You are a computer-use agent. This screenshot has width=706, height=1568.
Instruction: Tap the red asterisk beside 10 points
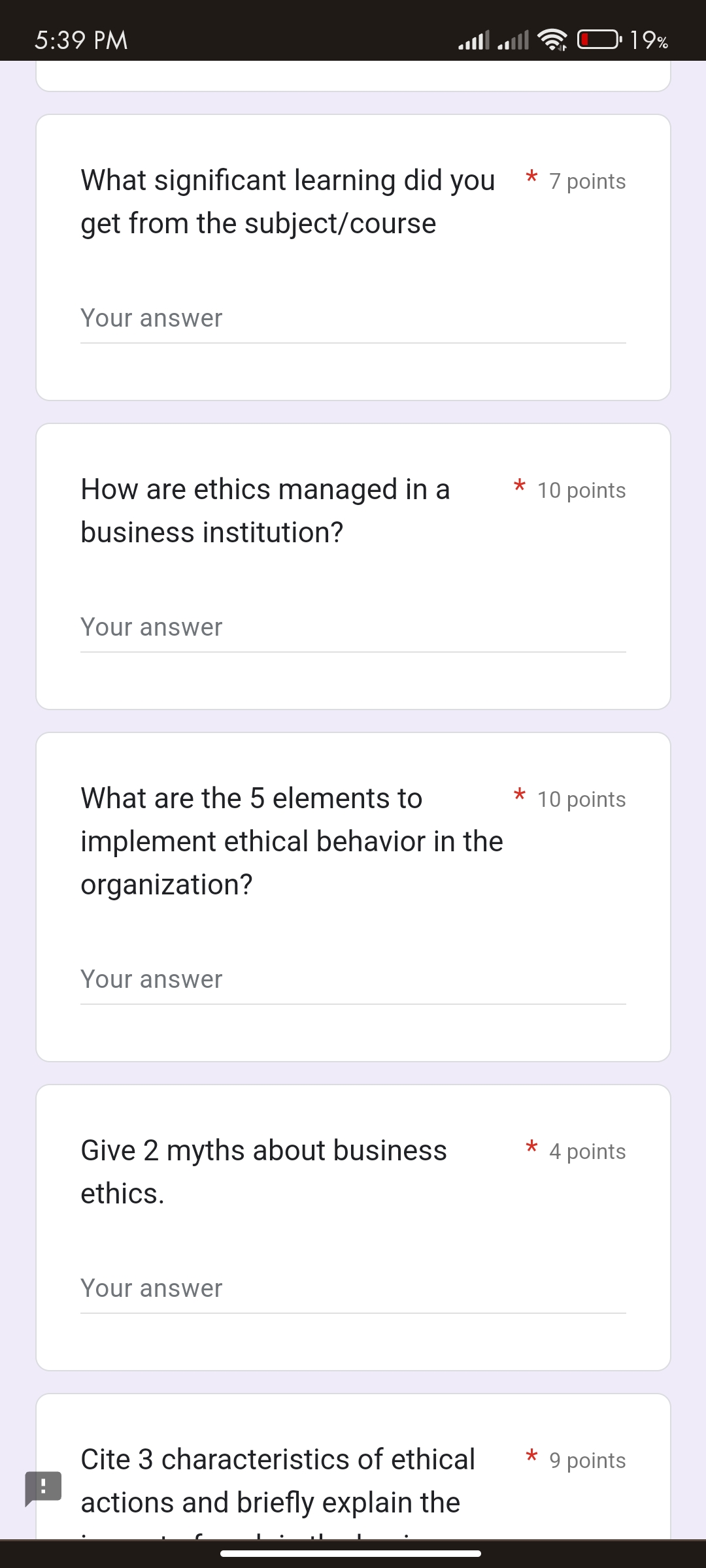pos(518,487)
